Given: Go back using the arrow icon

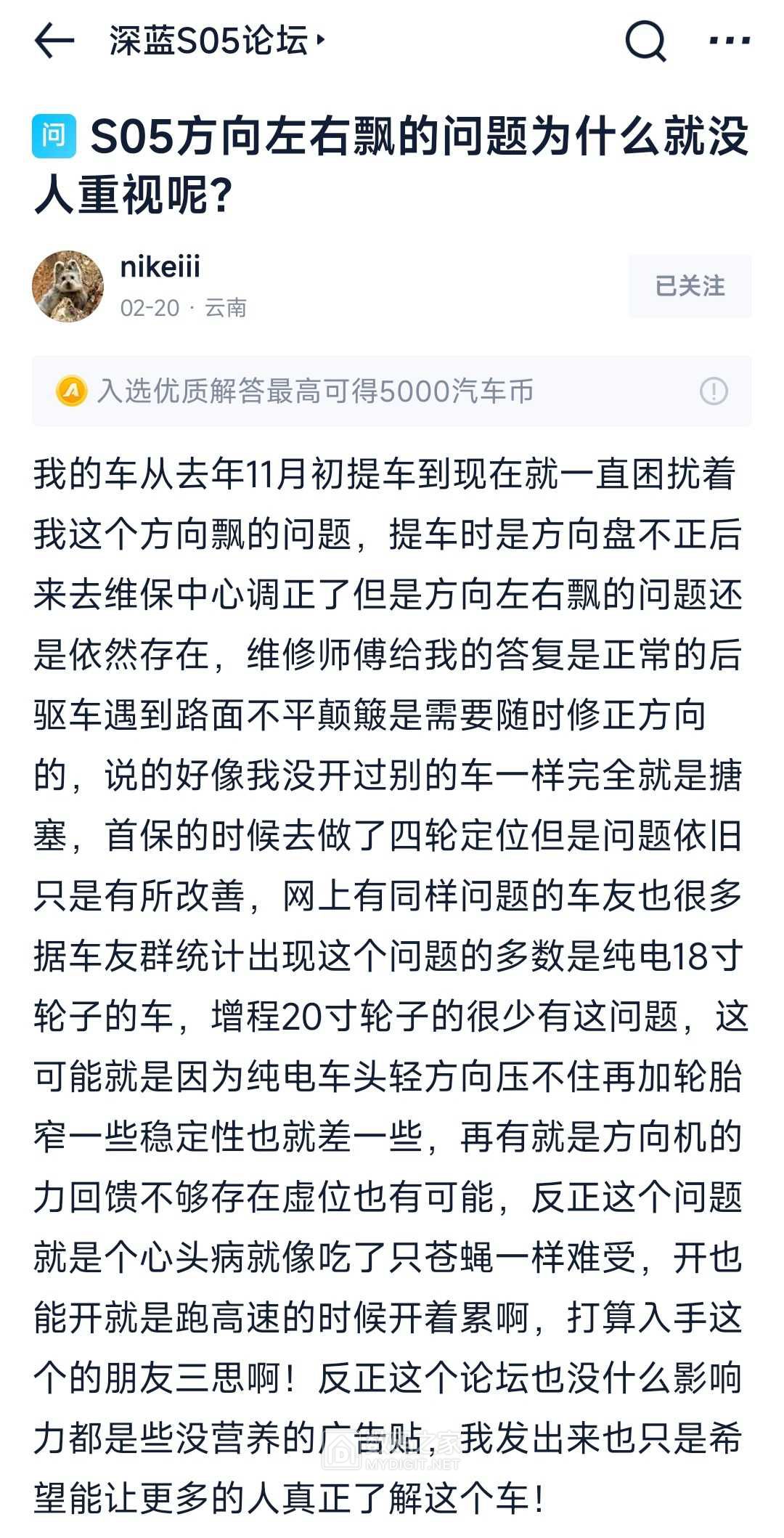Looking at the screenshot, I should click(54, 41).
